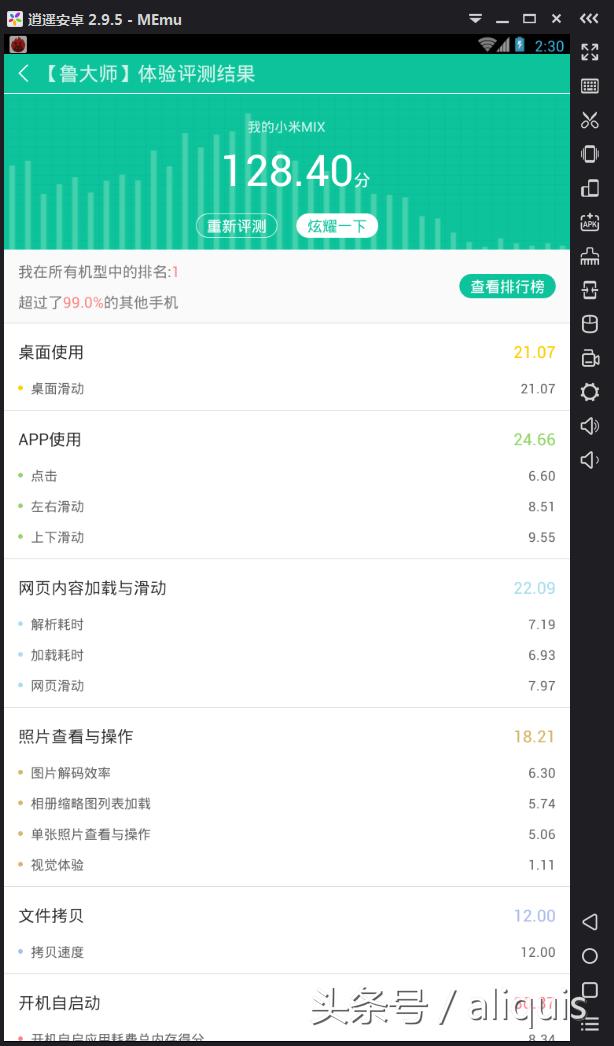Open the ranking list via 查看排行榜
This screenshot has width=614, height=1046.
tap(507, 286)
